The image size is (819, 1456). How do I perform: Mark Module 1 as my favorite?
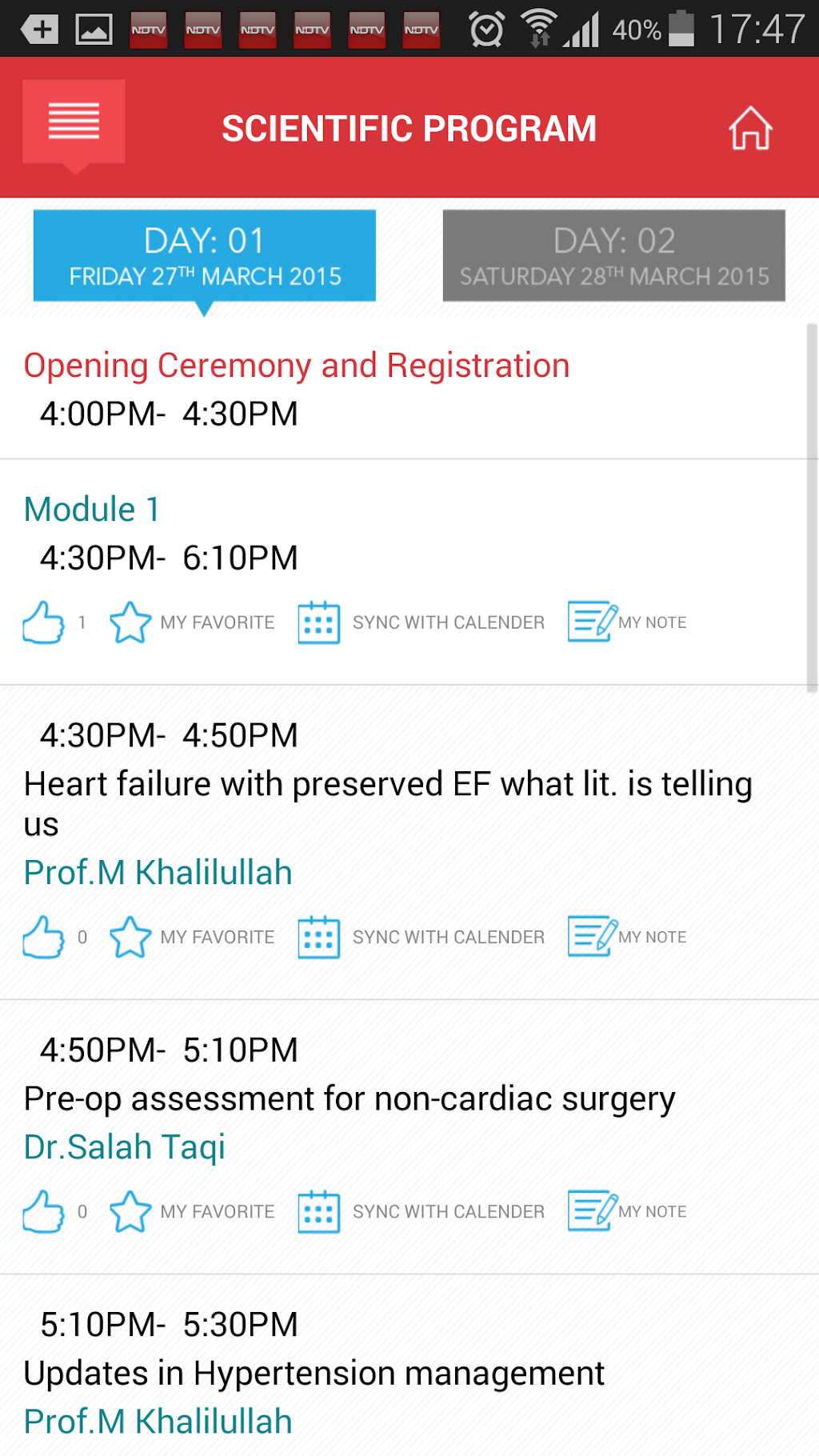click(x=192, y=622)
